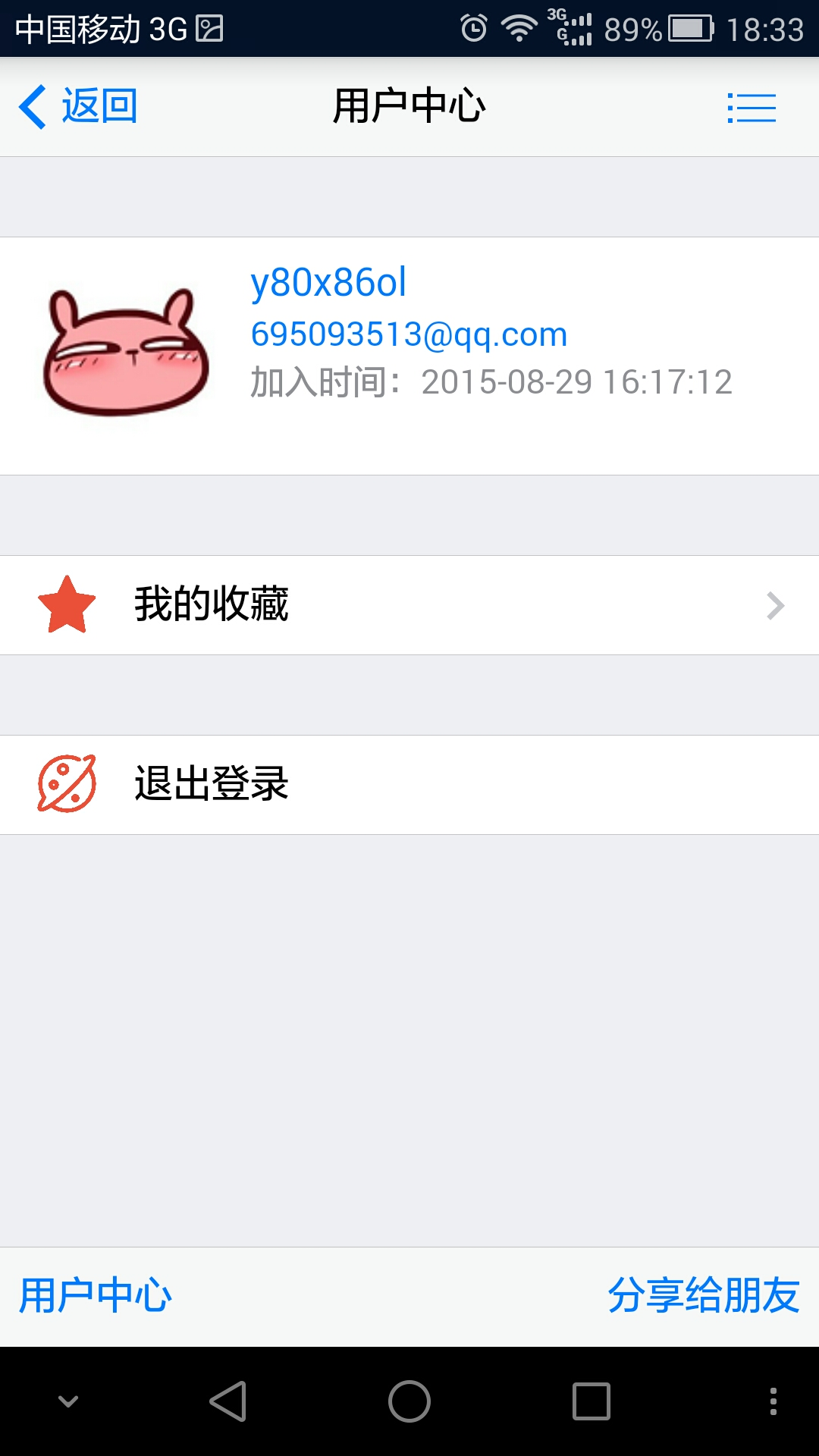The height and width of the screenshot is (1456, 819).
Task: Tap 用户中心 in the bottom bar
Action: (96, 1295)
